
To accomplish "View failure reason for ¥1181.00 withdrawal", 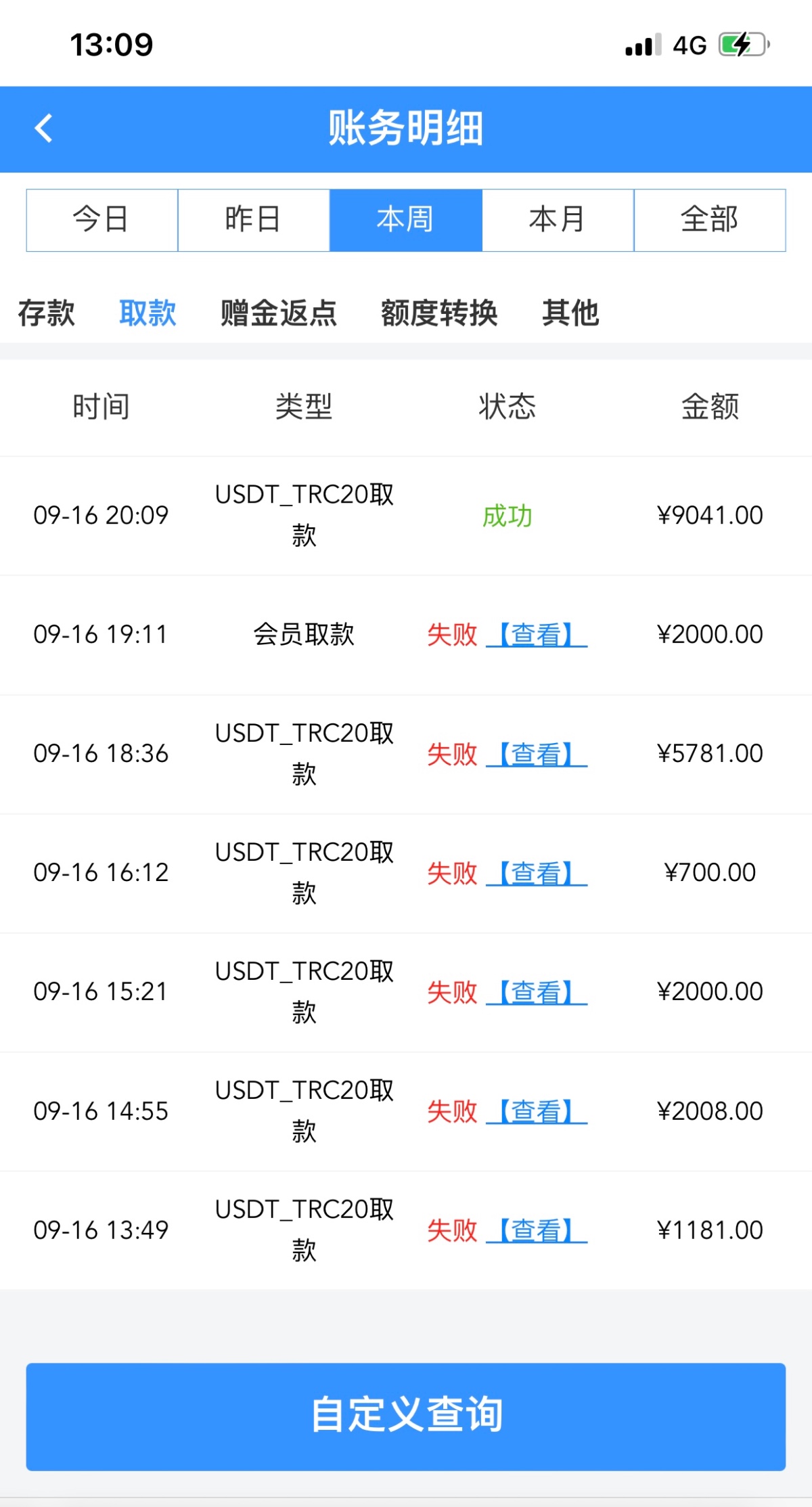I will click(537, 1230).
